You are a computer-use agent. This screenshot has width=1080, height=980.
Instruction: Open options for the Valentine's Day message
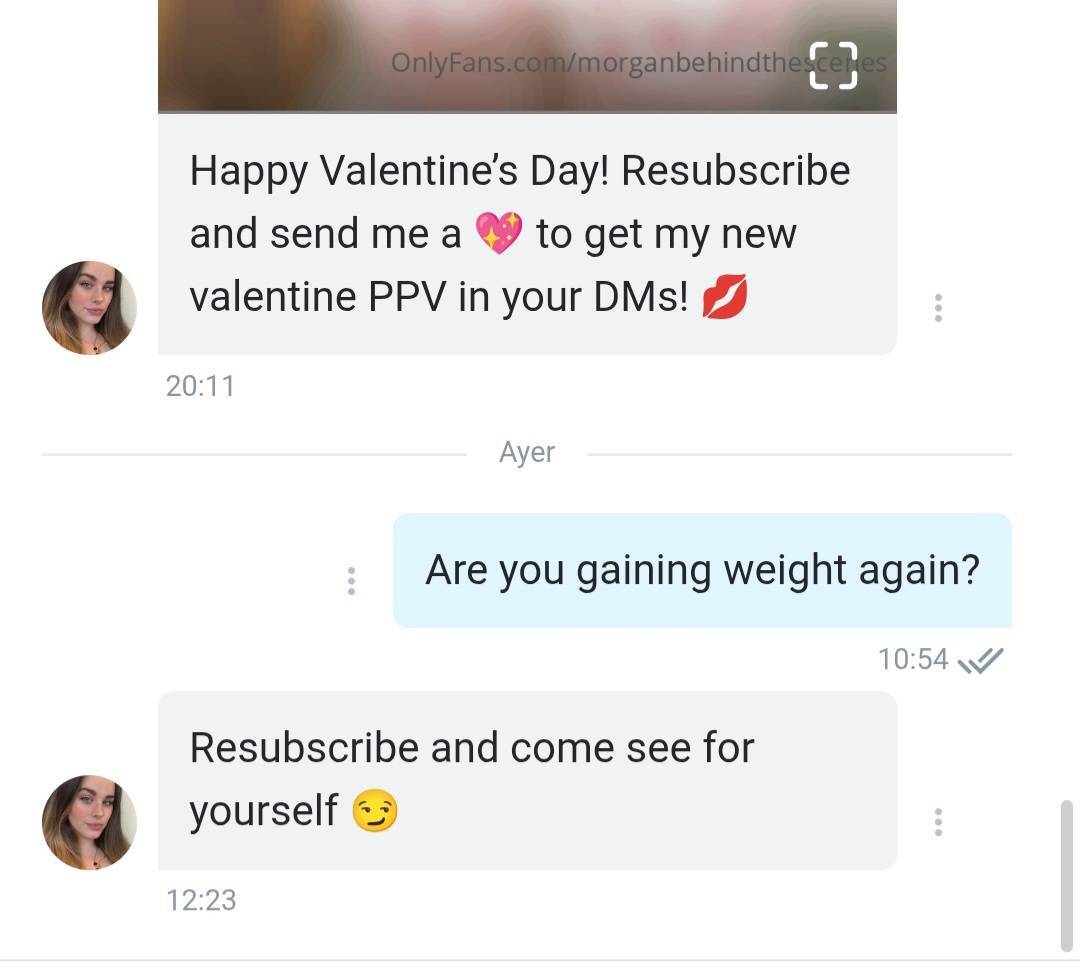[x=938, y=308]
